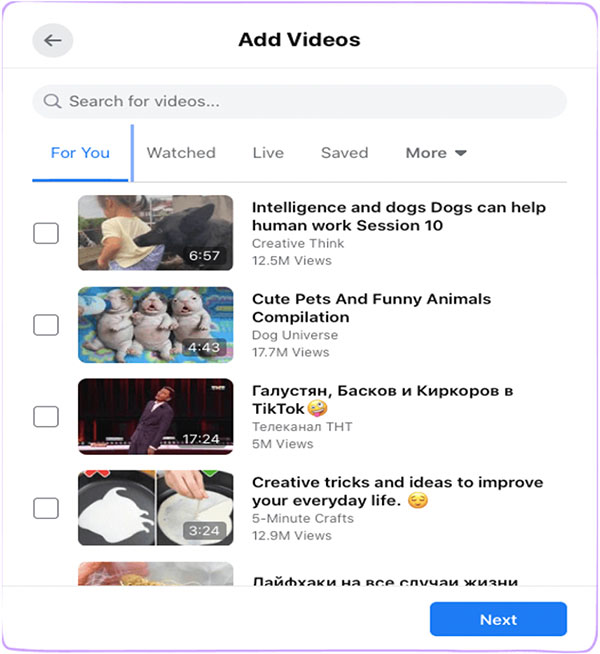Screen dimensions: 600x654
Task: Show the Saved videos tab
Action: (344, 153)
